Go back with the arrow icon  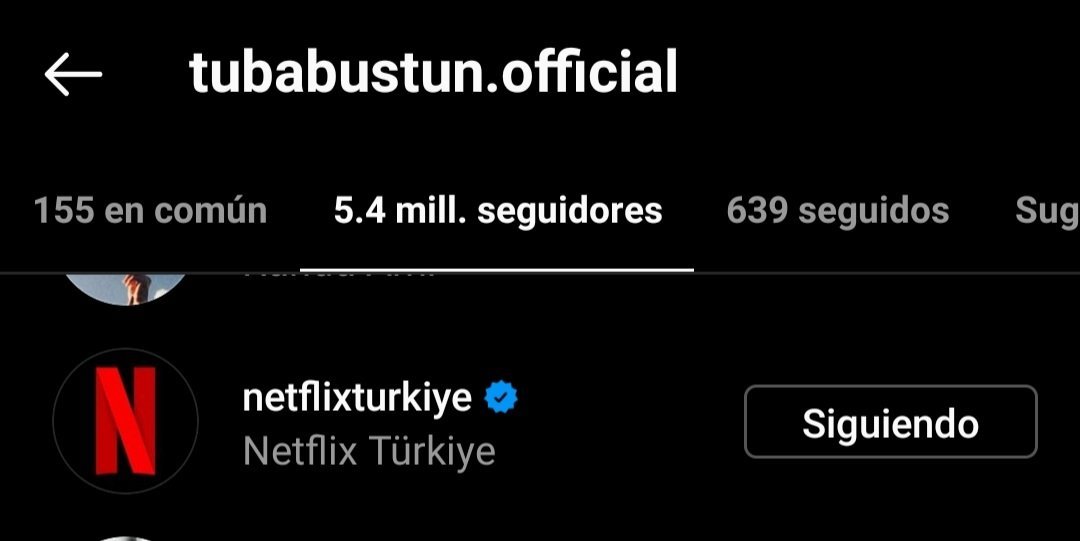(x=73, y=74)
